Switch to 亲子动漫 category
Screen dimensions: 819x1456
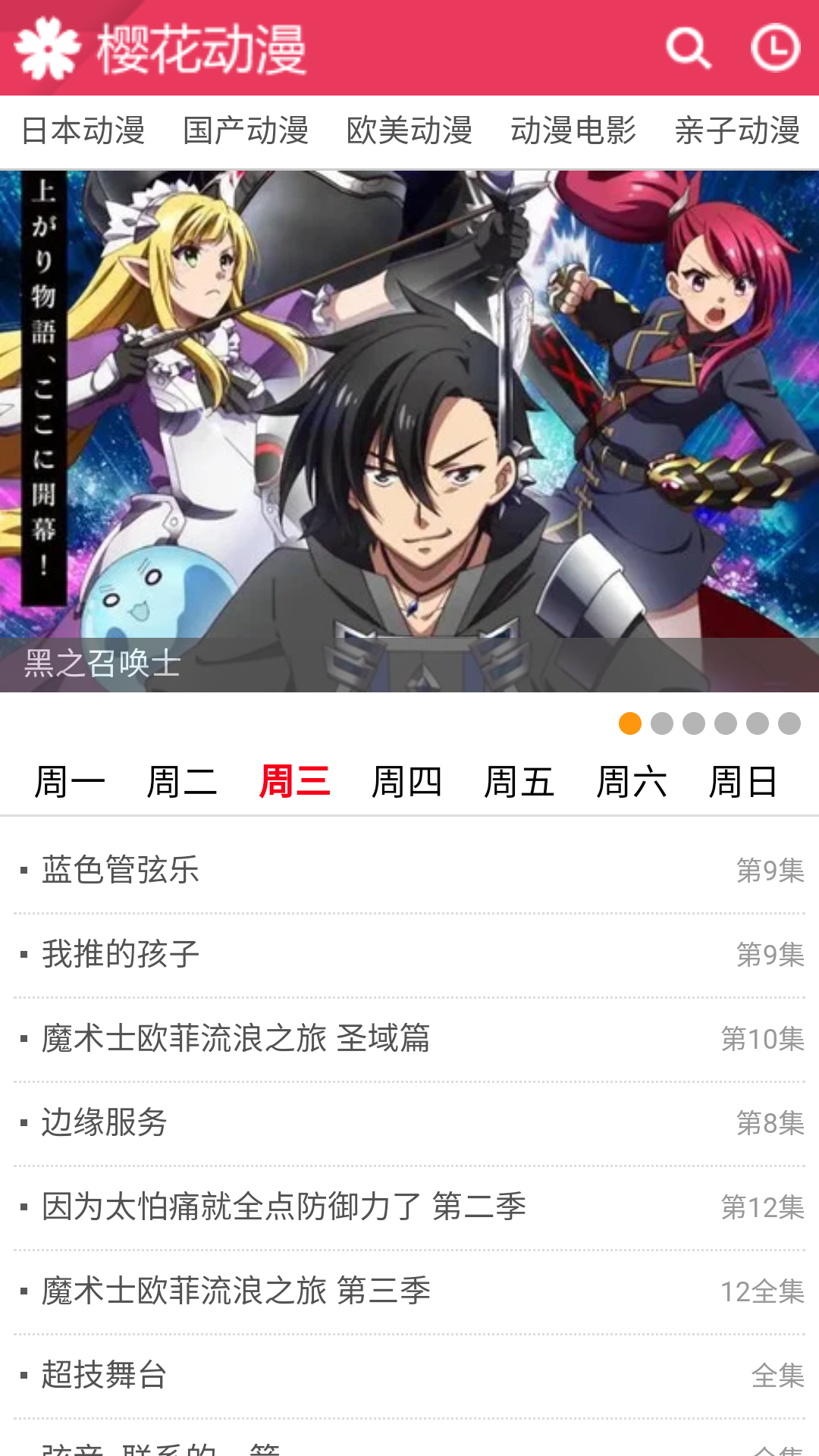pyautogui.click(x=737, y=131)
